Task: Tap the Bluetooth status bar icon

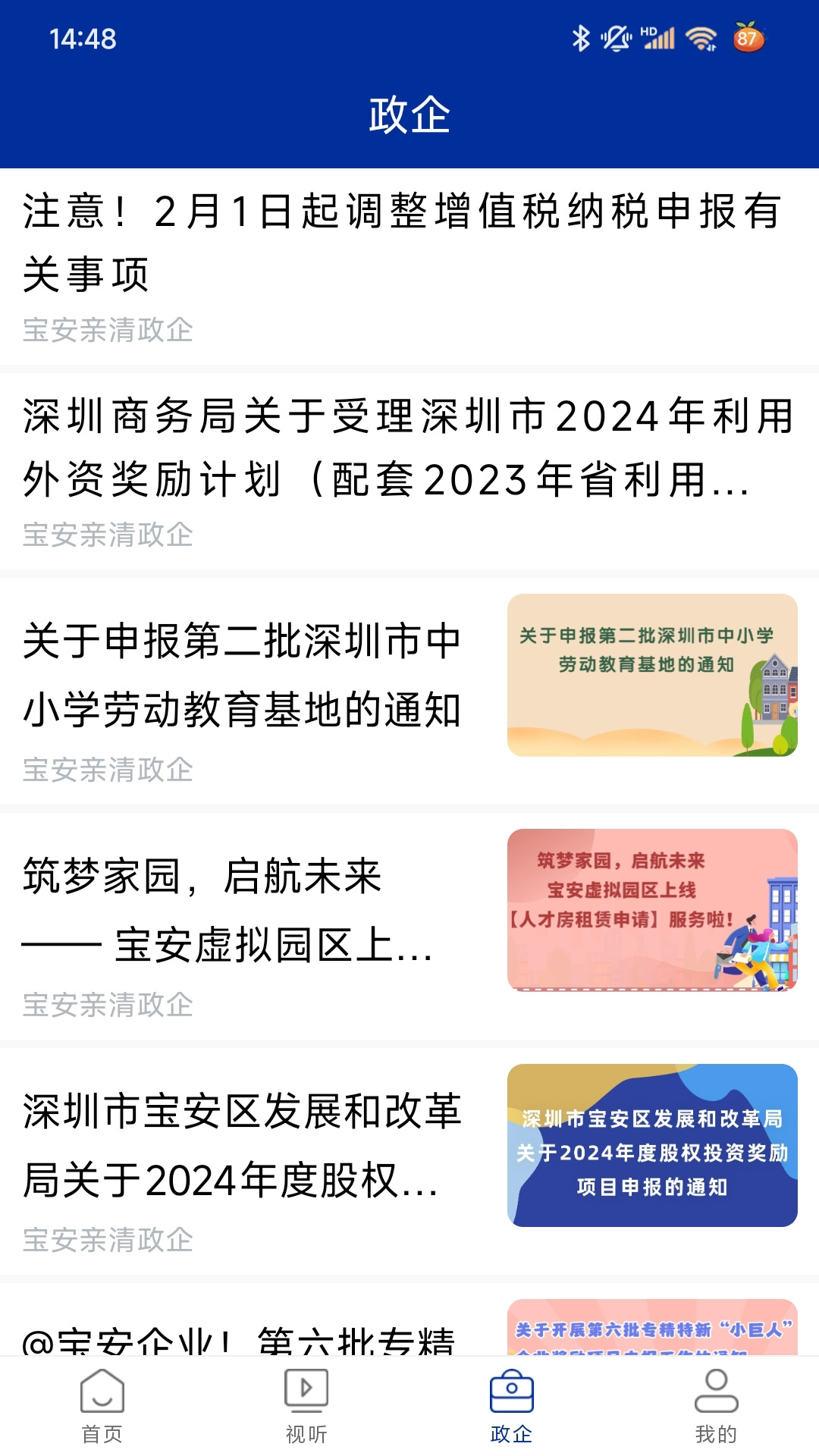Action: click(x=581, y=37)
